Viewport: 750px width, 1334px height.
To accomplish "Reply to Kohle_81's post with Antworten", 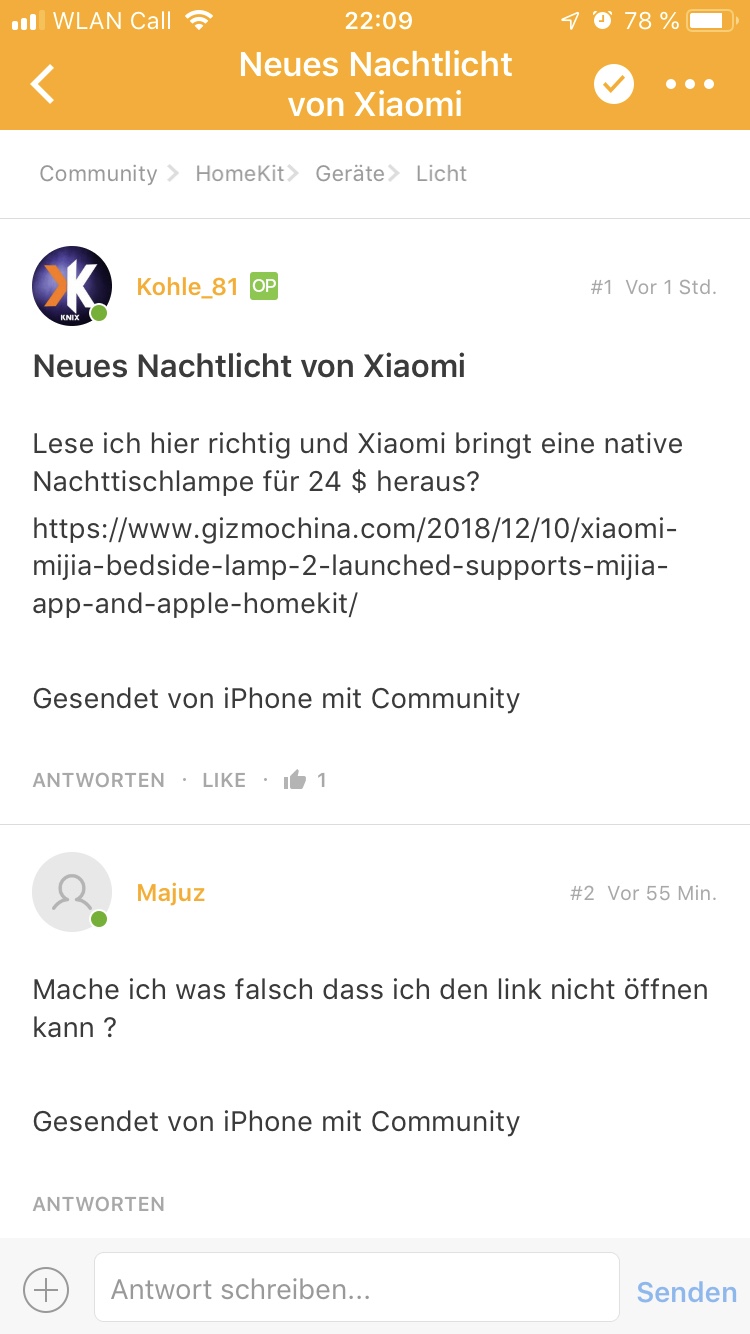I will click(x=99, y=780).
